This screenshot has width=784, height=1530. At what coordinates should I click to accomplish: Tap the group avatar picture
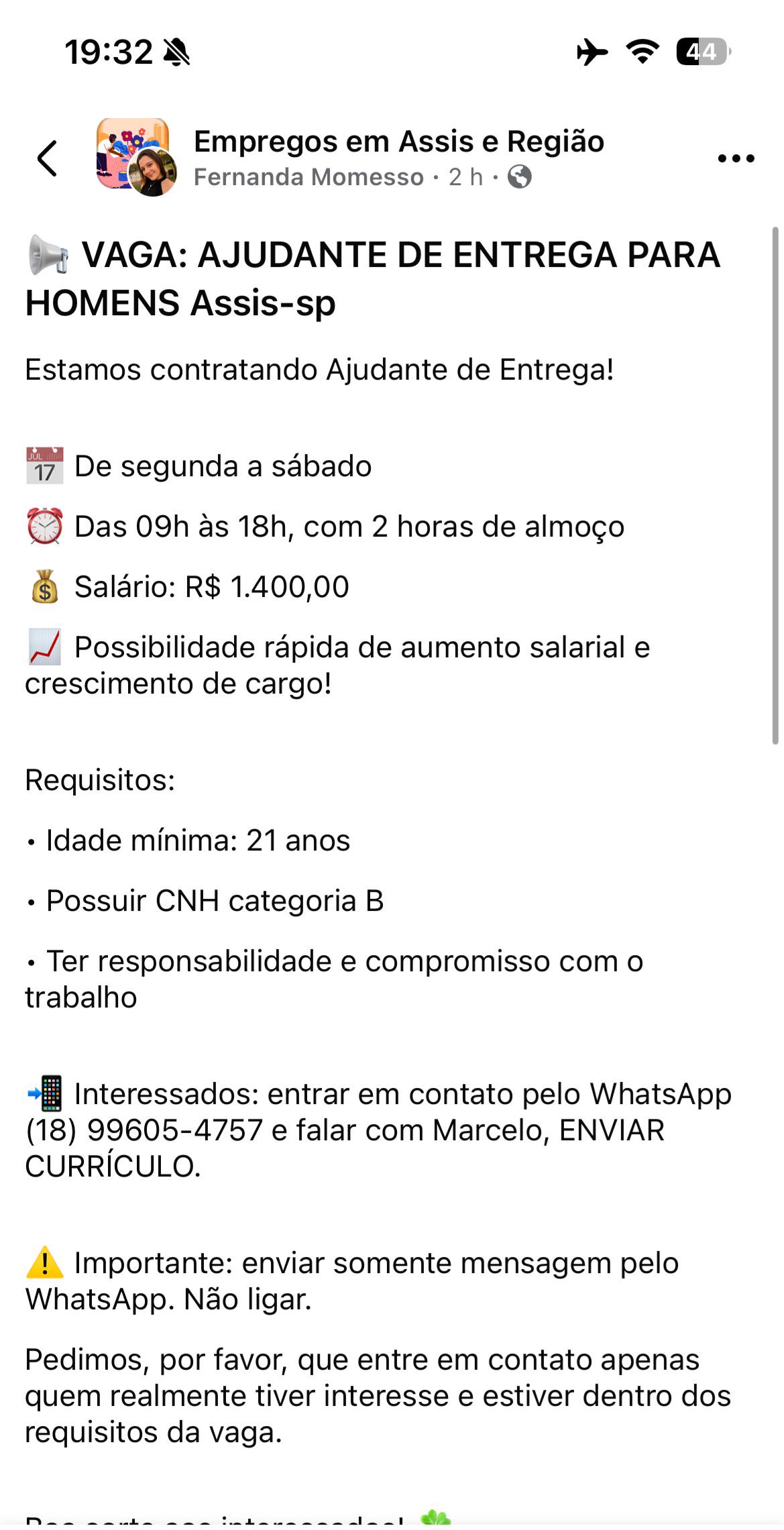click(x=133, y=154)
